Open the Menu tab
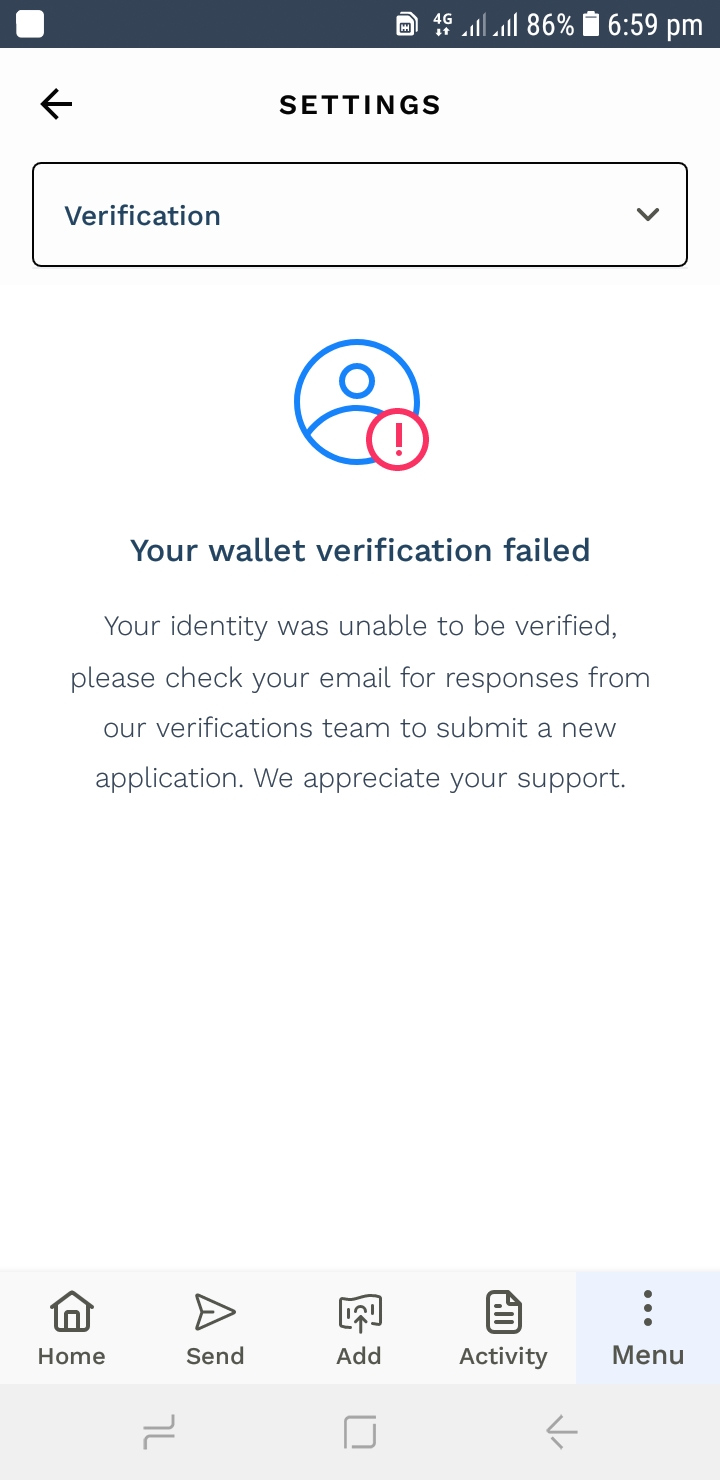 648,1328
